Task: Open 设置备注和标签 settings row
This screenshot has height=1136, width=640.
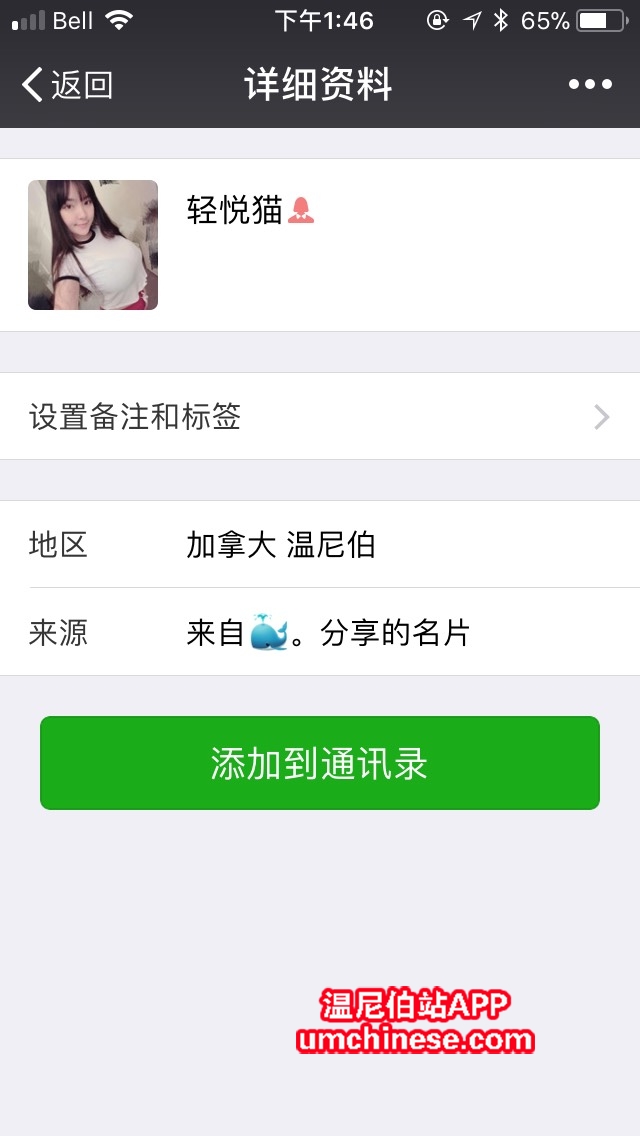Action: click(320, 416)
